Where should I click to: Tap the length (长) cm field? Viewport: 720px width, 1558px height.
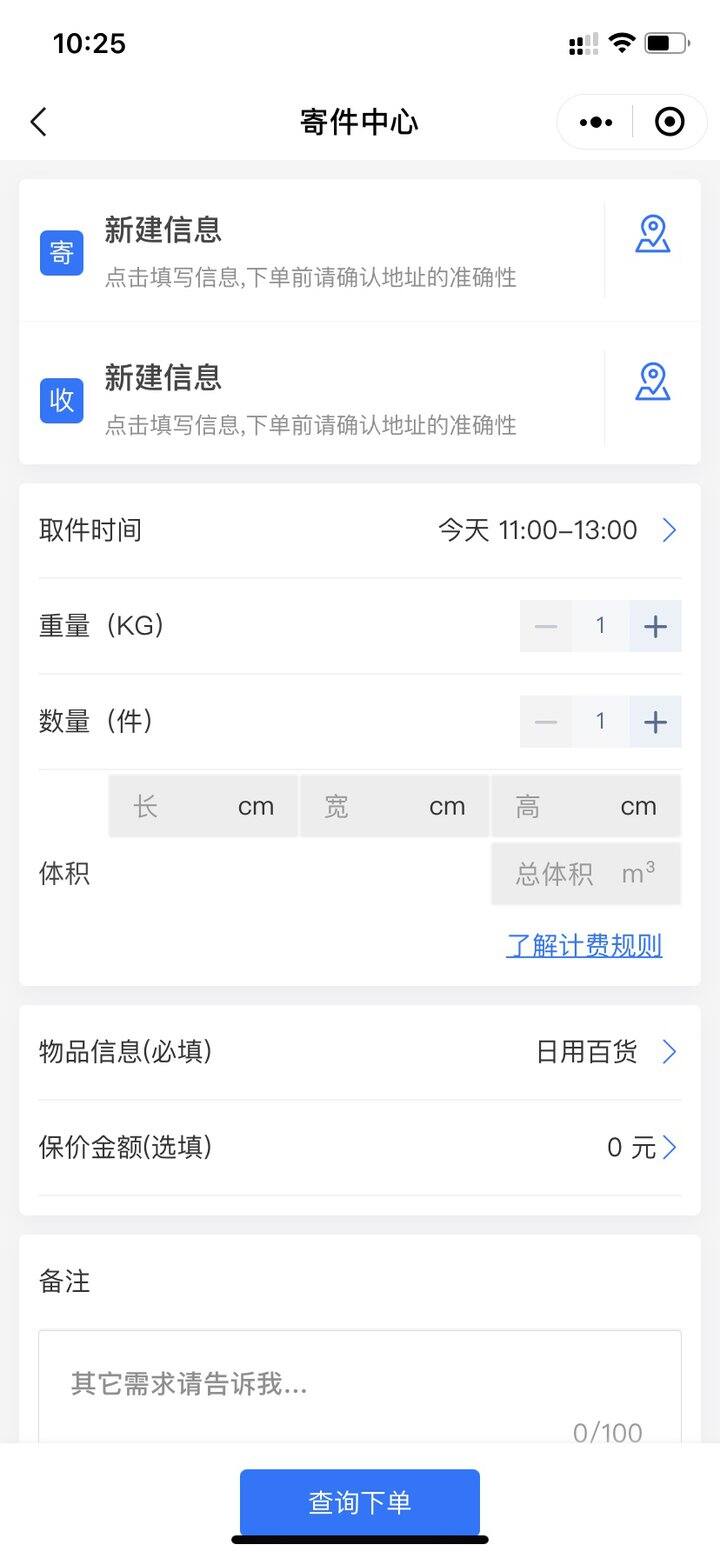(203, 806)
